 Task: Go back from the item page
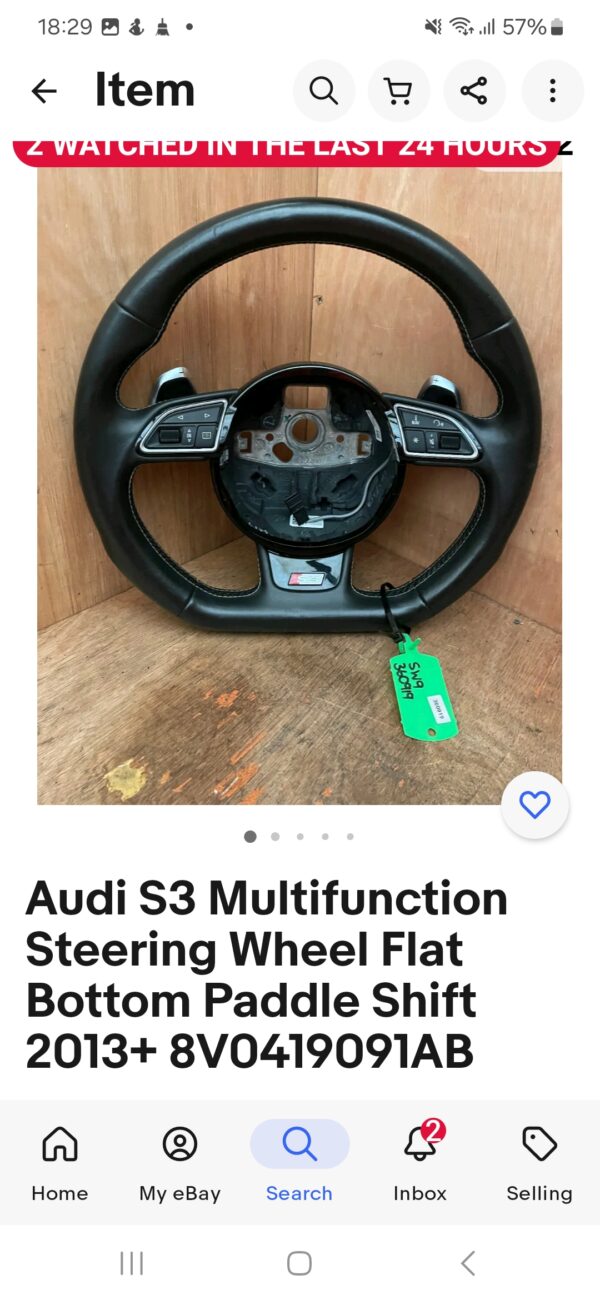pyautogui.click(x=44, y=91)
